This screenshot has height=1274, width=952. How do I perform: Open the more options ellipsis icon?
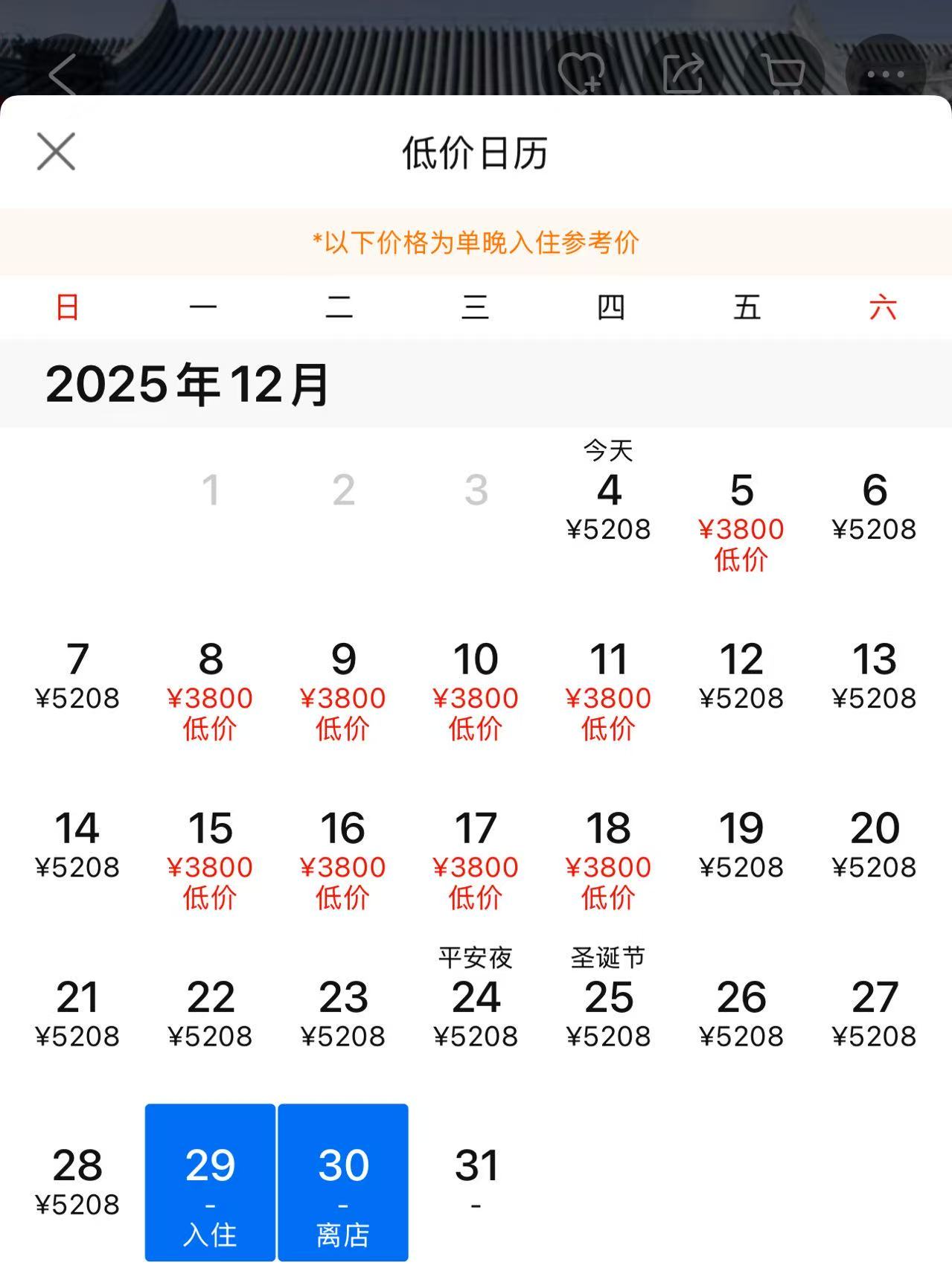tap(883, 72)
